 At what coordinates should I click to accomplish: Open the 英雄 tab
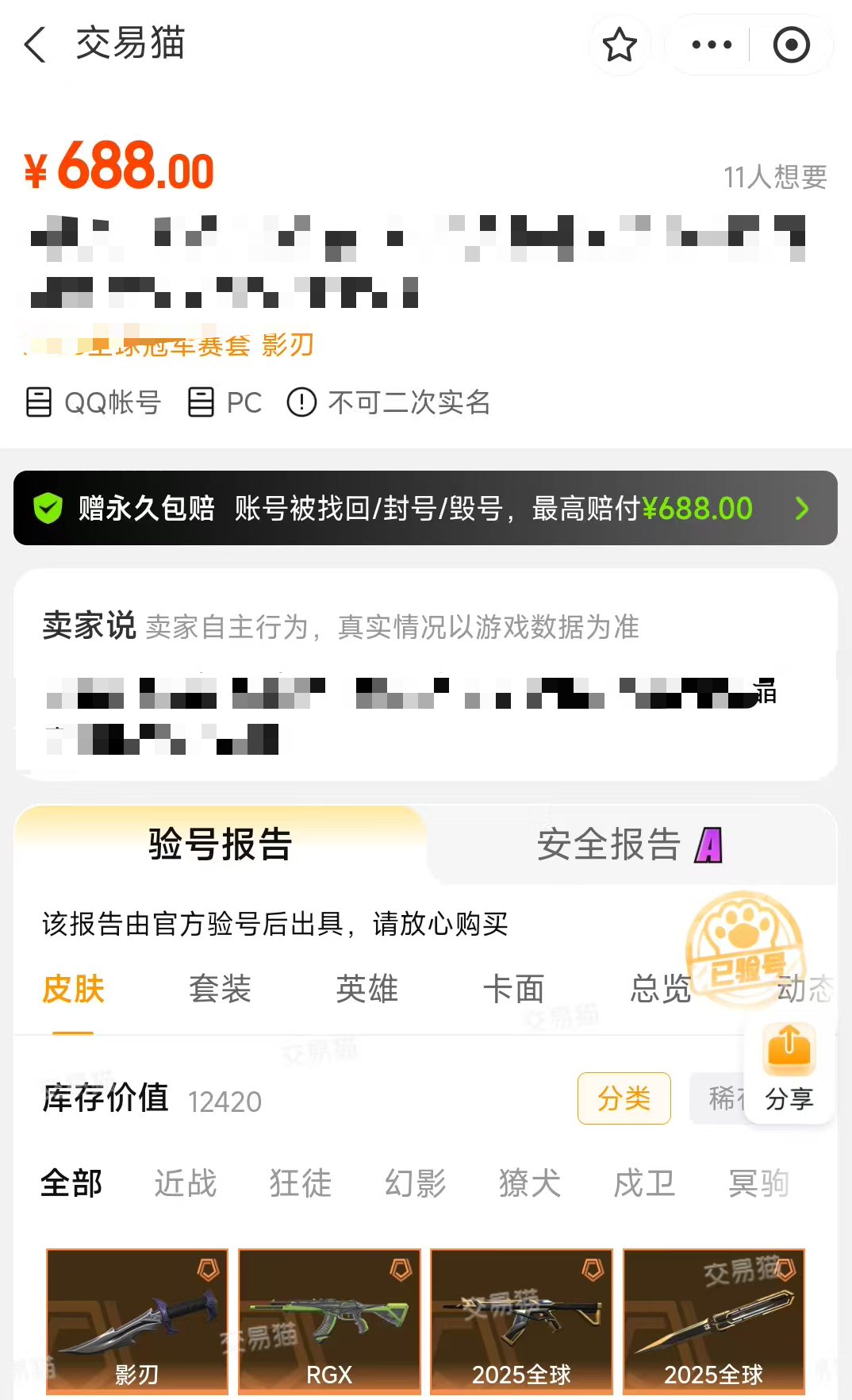tap(367, 989)
